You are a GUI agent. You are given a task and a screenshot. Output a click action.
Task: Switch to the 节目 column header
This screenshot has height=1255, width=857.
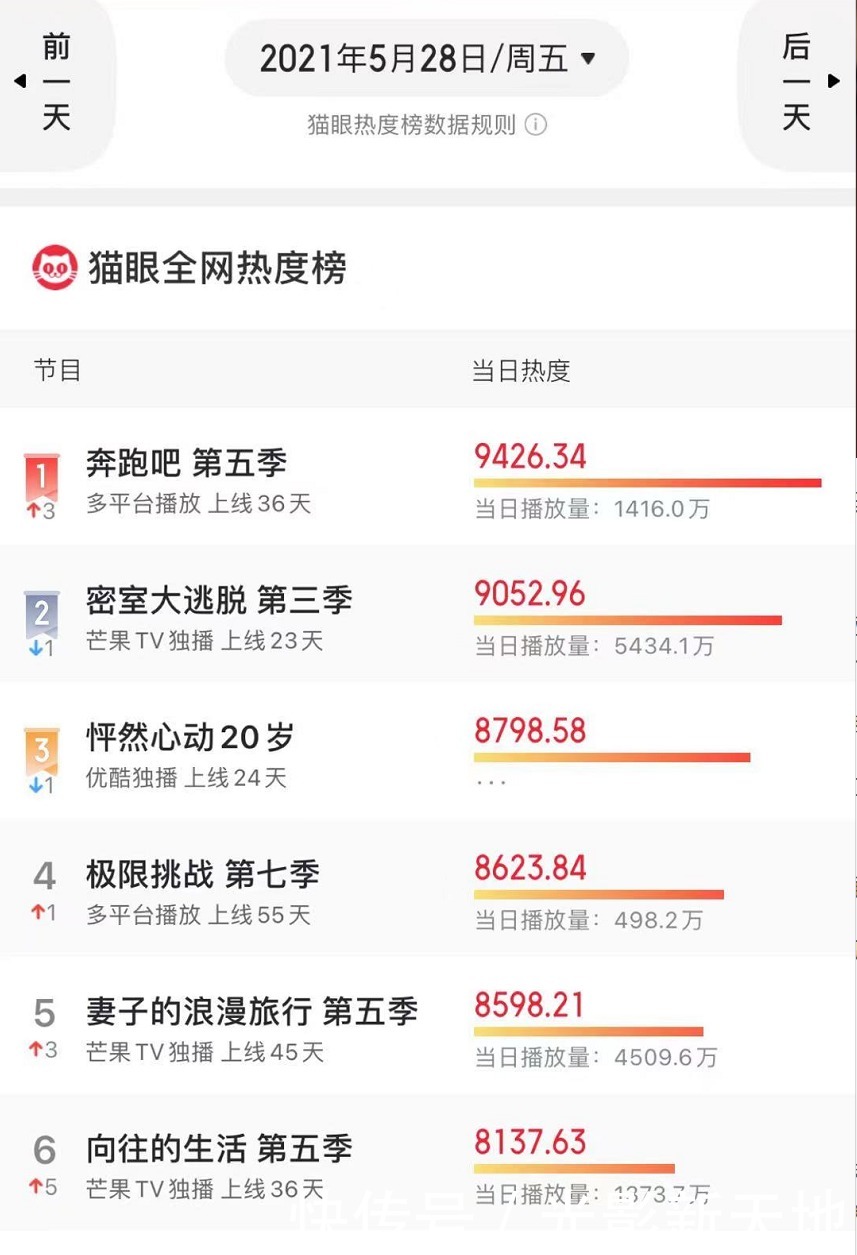pos(57,371)
